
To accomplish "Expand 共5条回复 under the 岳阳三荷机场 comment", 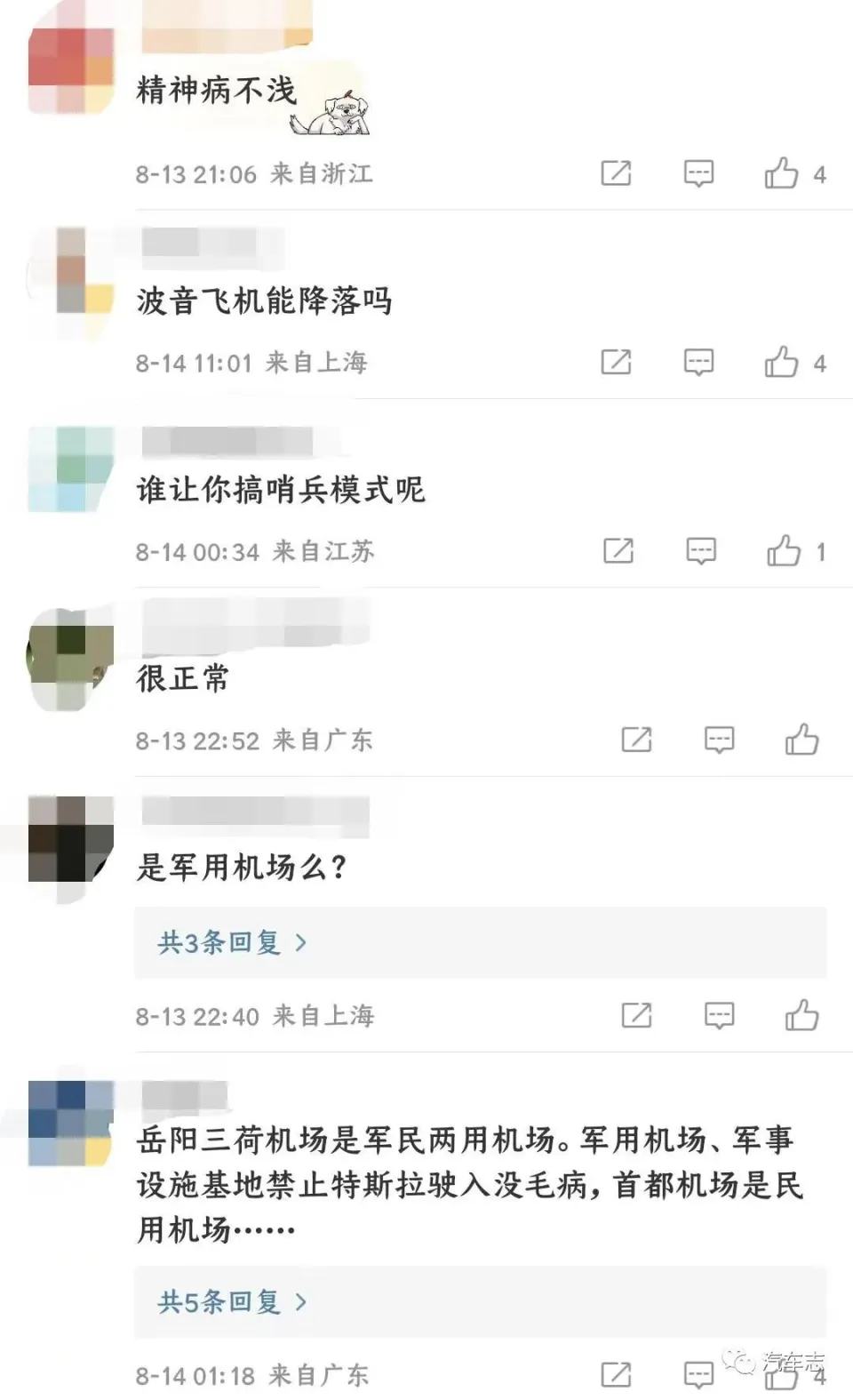I will pyautogui.click(x=233, y=1302).
